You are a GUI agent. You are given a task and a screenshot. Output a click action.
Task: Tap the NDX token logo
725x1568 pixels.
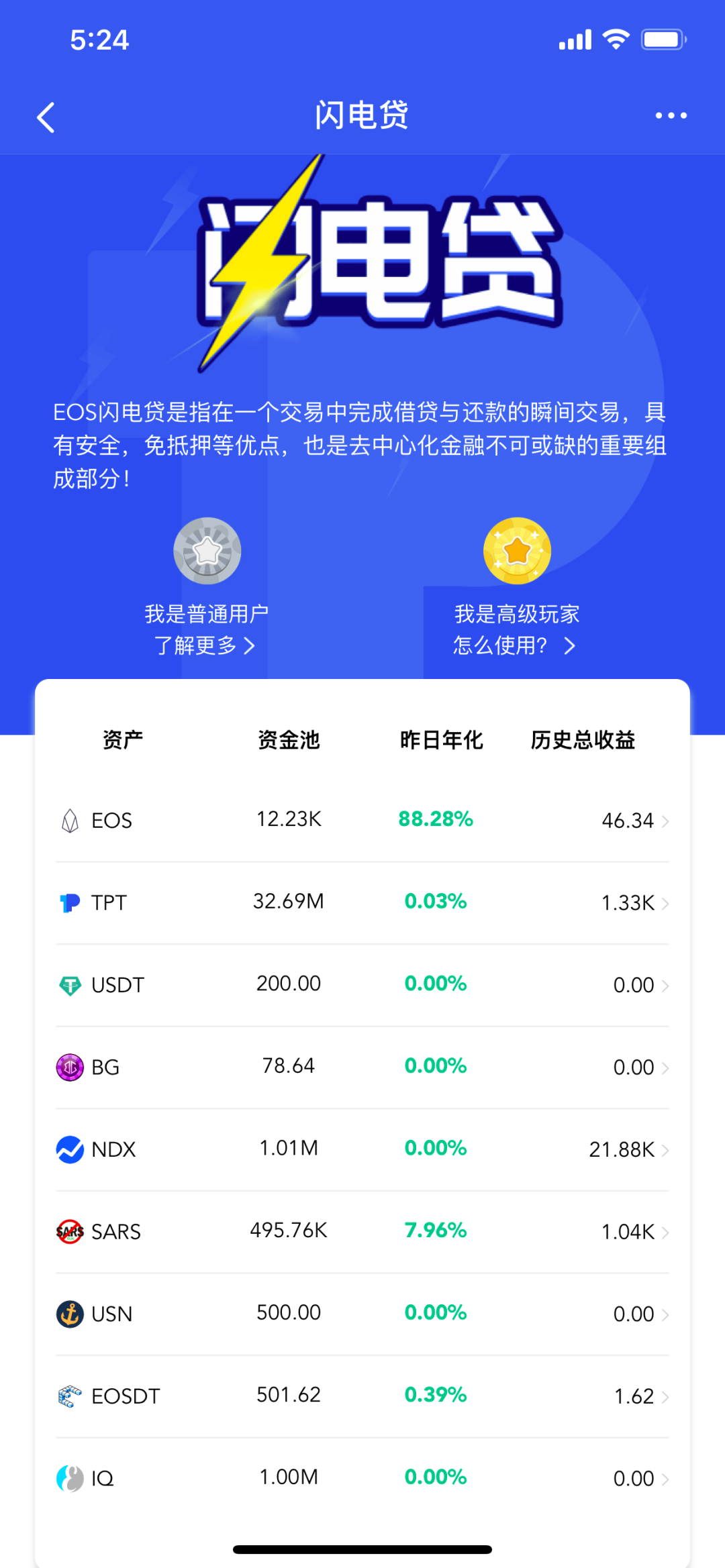point(69,1149)
